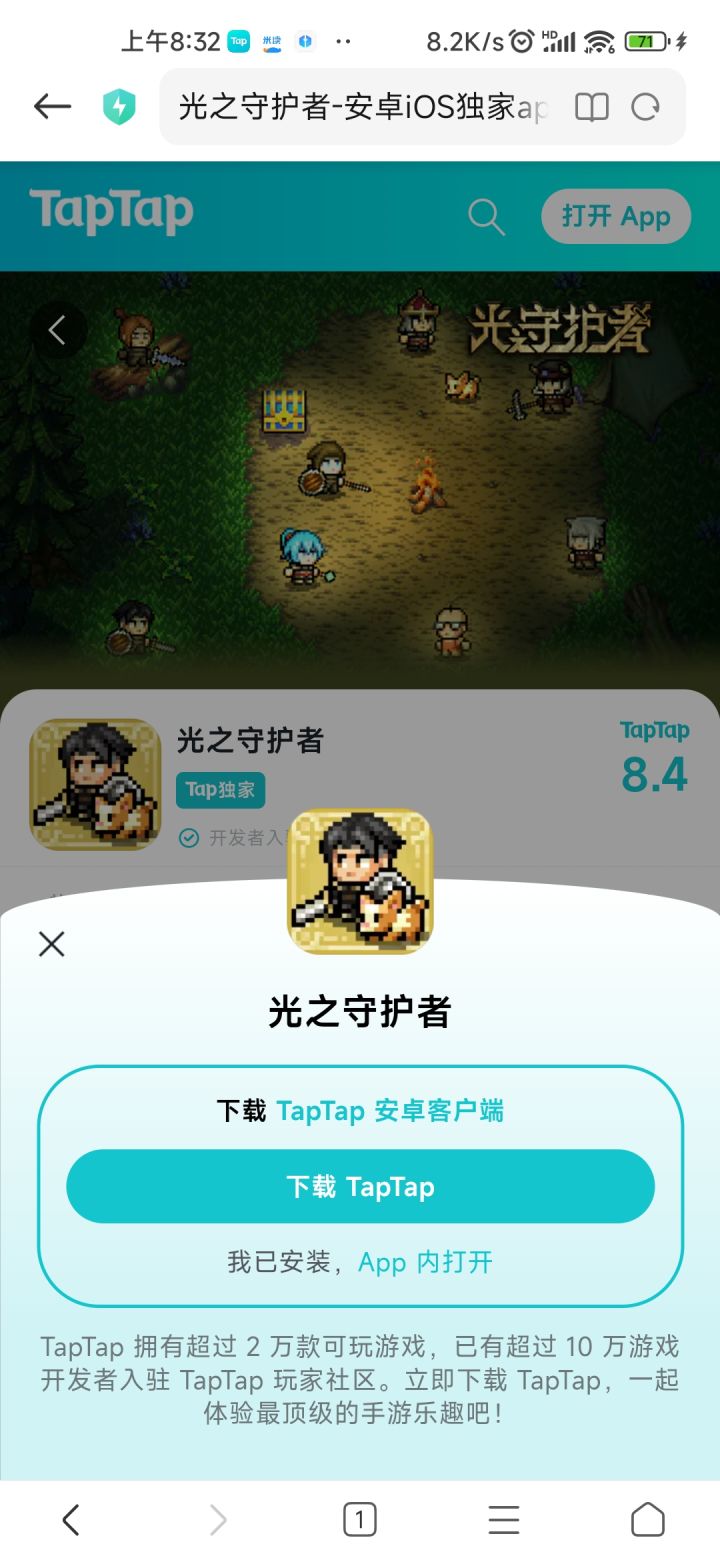Tap the forward navigation arrow

coord(217,1519)
